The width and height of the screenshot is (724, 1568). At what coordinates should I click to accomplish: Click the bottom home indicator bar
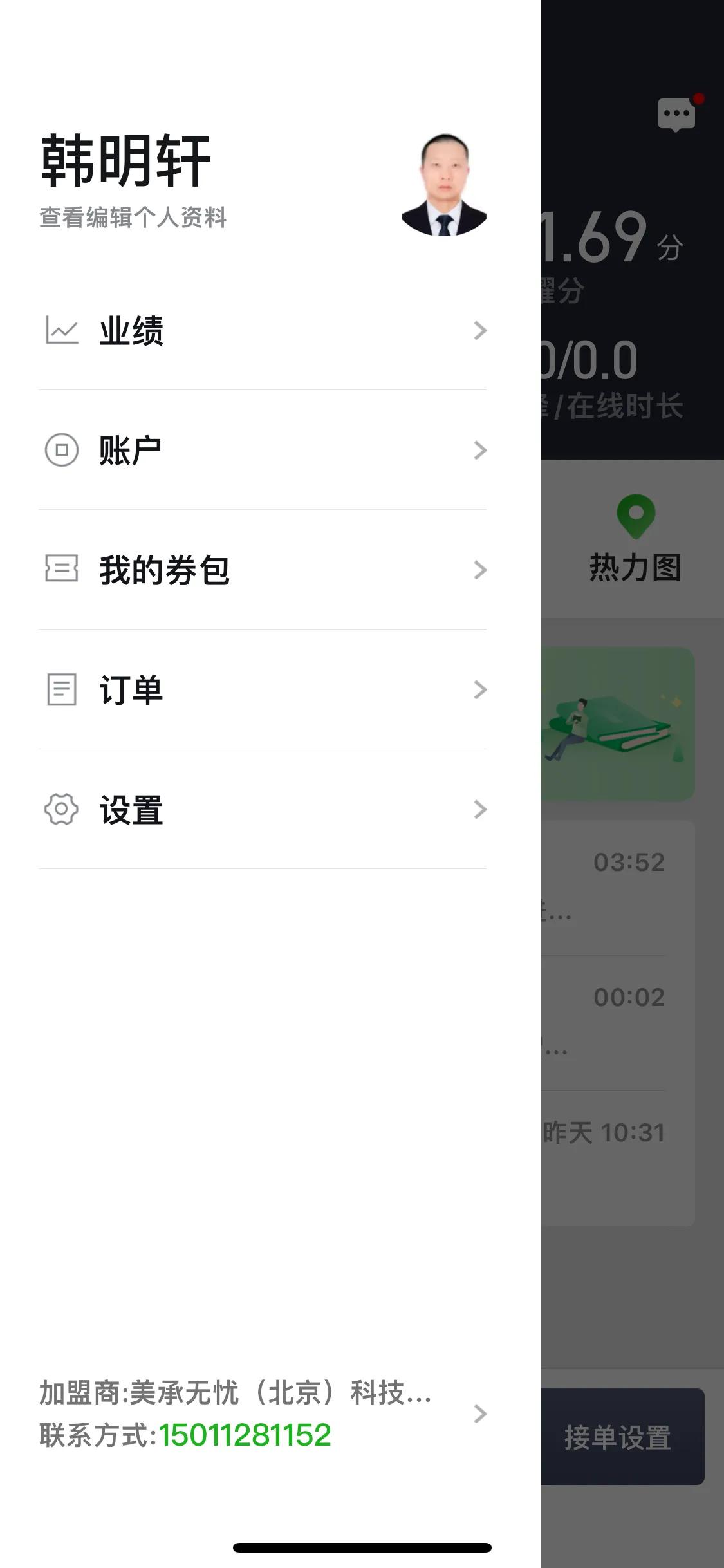pos(362,1547)
